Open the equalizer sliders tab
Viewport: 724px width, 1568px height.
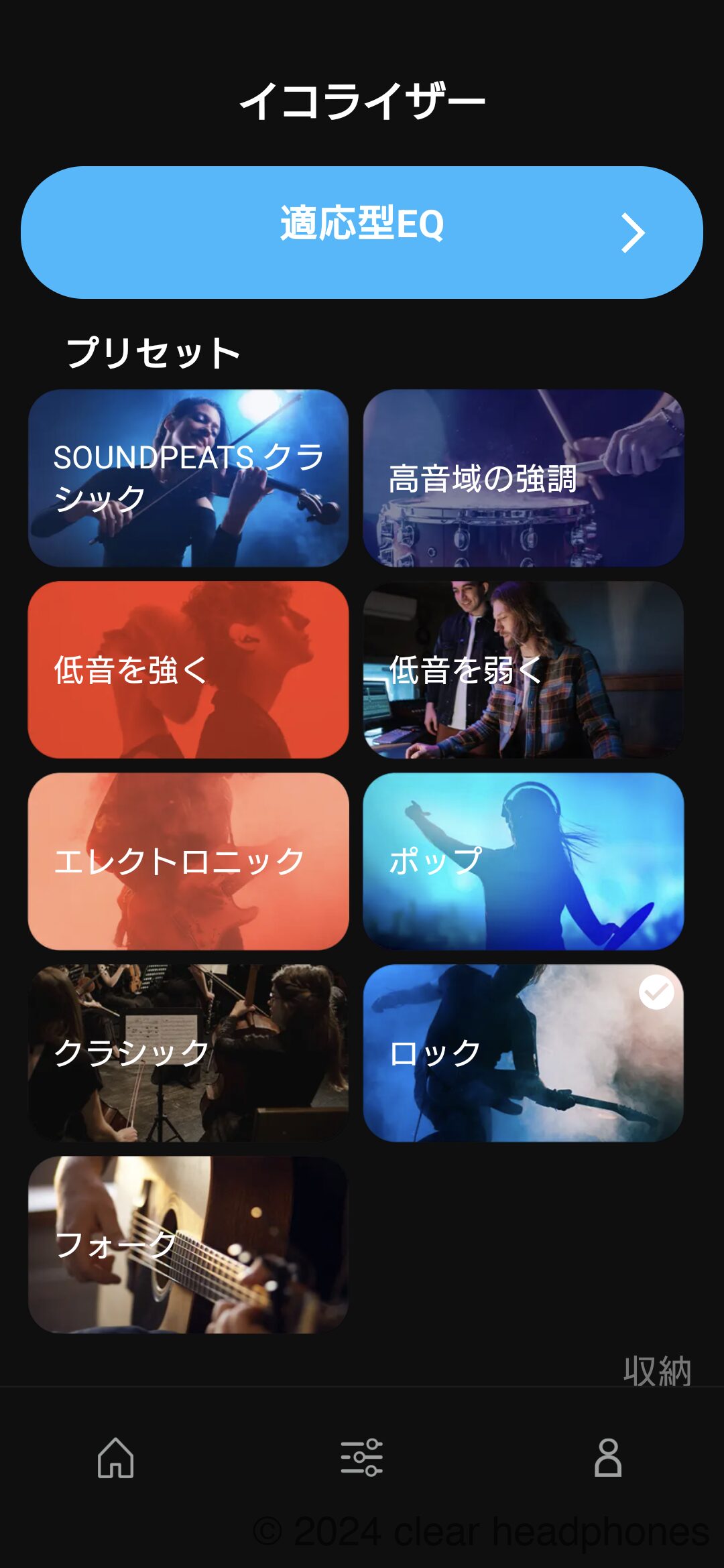pyautogui.click(x=362, y=1457)
